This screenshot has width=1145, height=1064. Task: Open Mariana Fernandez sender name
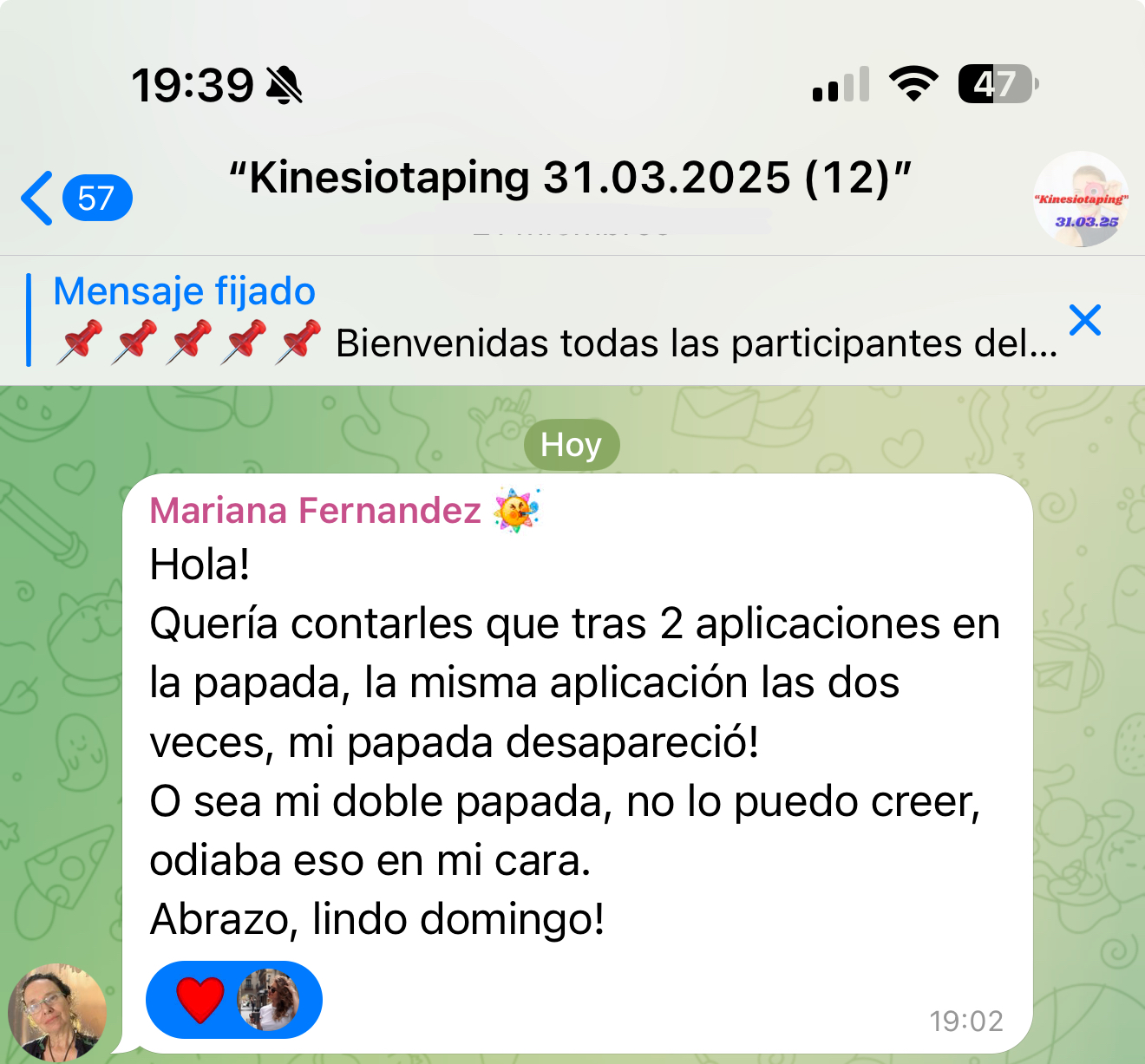pos(315,511)
